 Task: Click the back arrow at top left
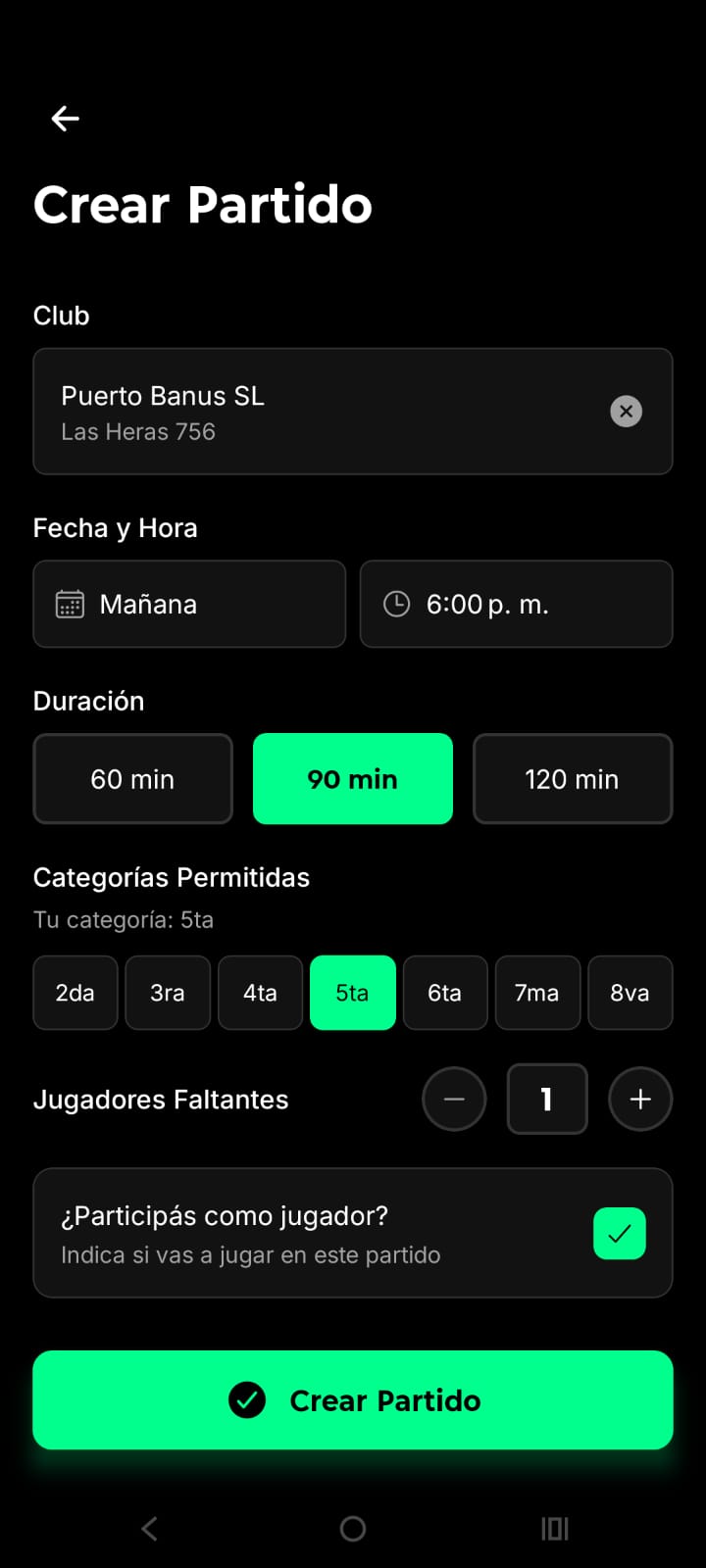(65, 118)
